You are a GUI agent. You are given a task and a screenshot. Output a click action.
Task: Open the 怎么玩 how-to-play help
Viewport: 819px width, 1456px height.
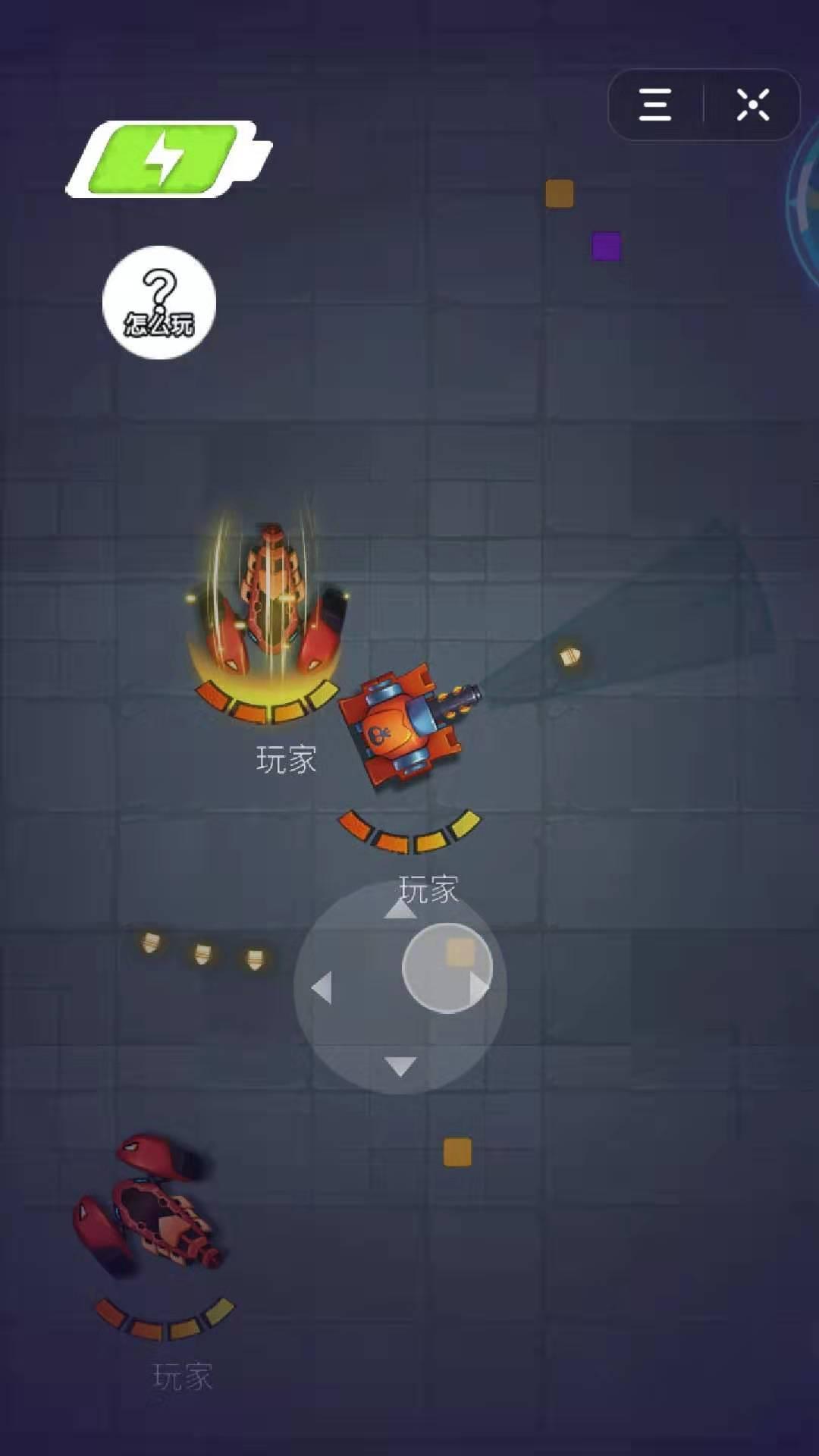(x=159, y=302)
